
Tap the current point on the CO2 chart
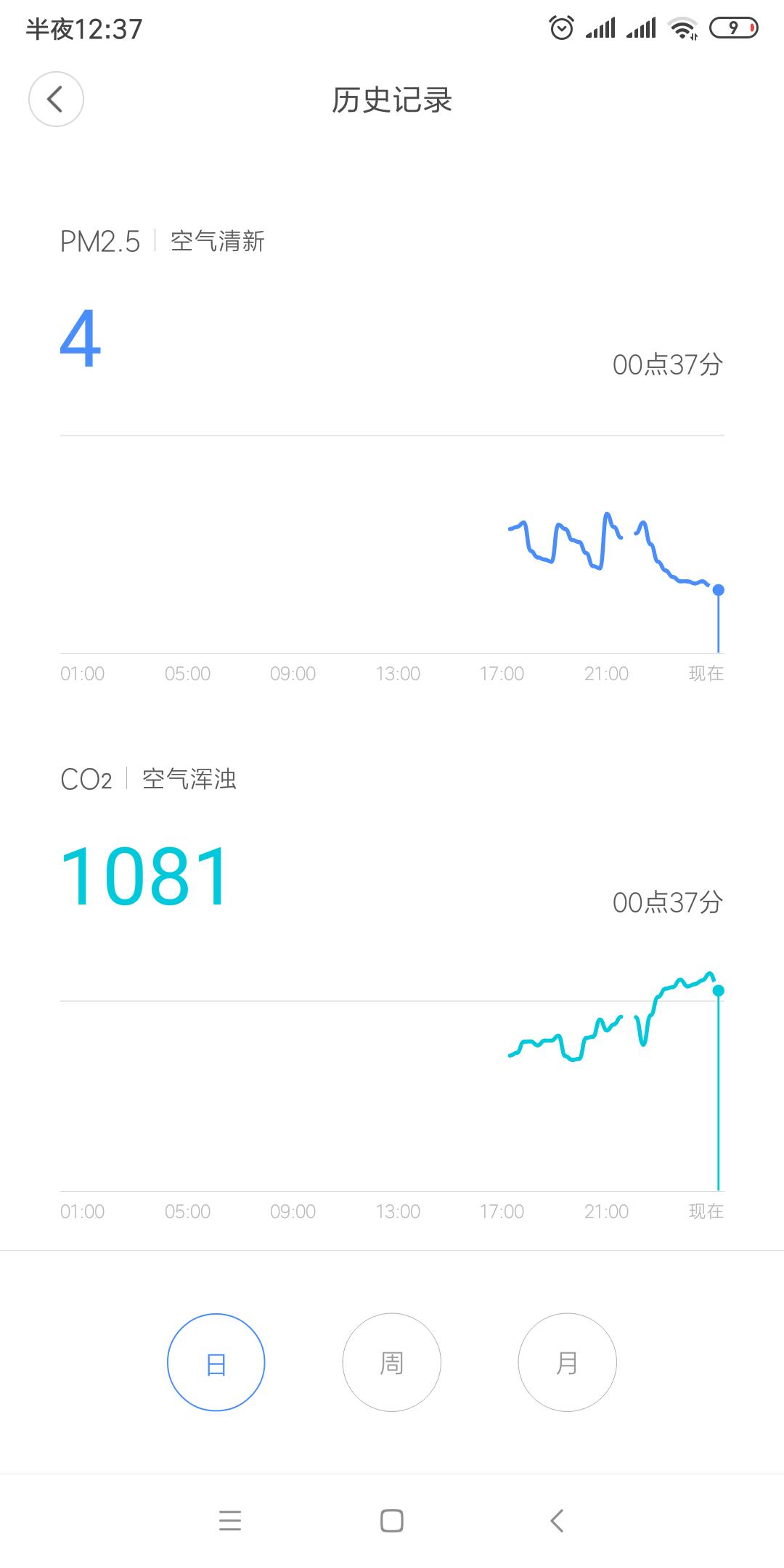point(718,991)
